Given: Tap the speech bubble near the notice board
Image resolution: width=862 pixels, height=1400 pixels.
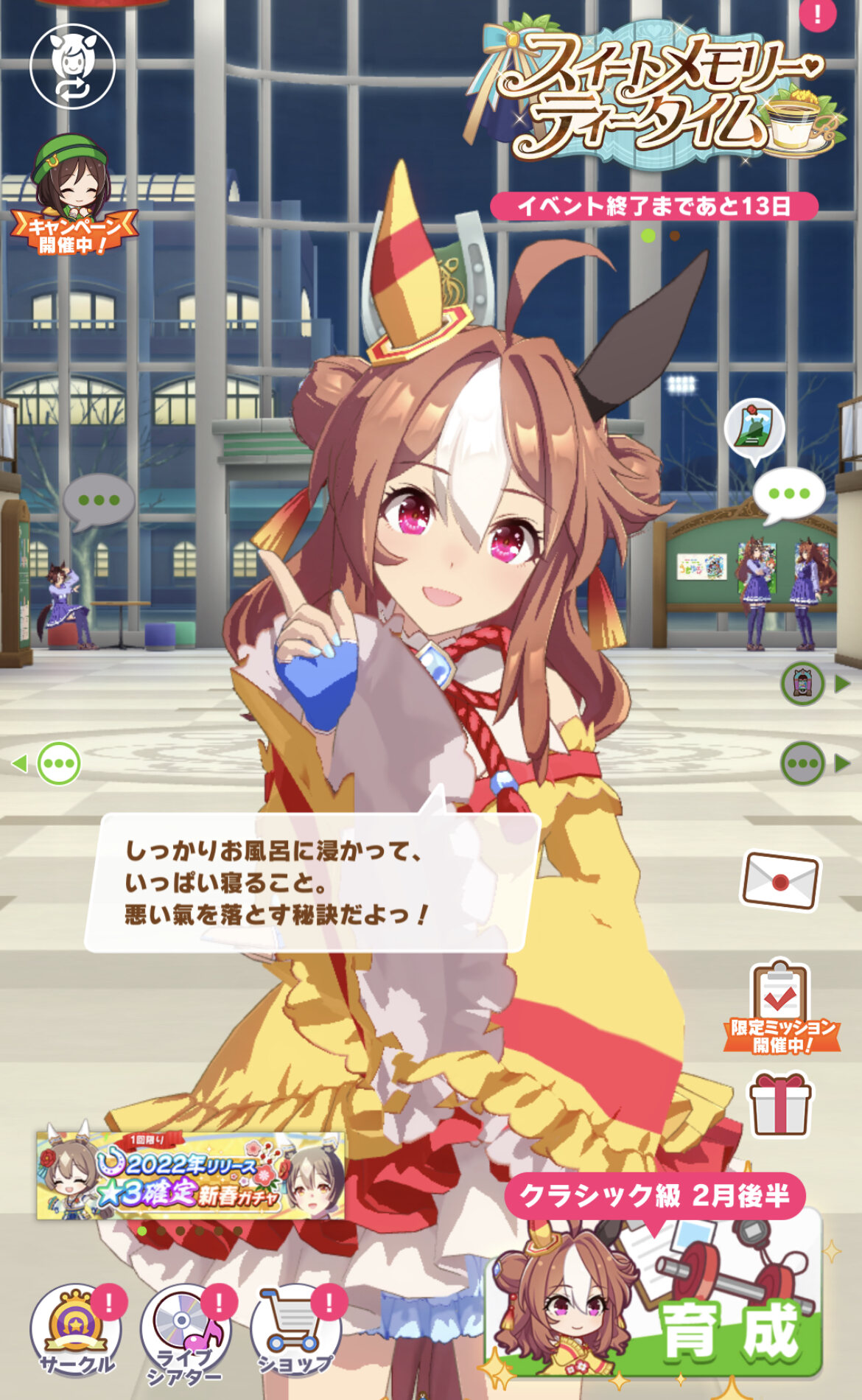Looking at the screenshot, I should (x=790, y=495).
